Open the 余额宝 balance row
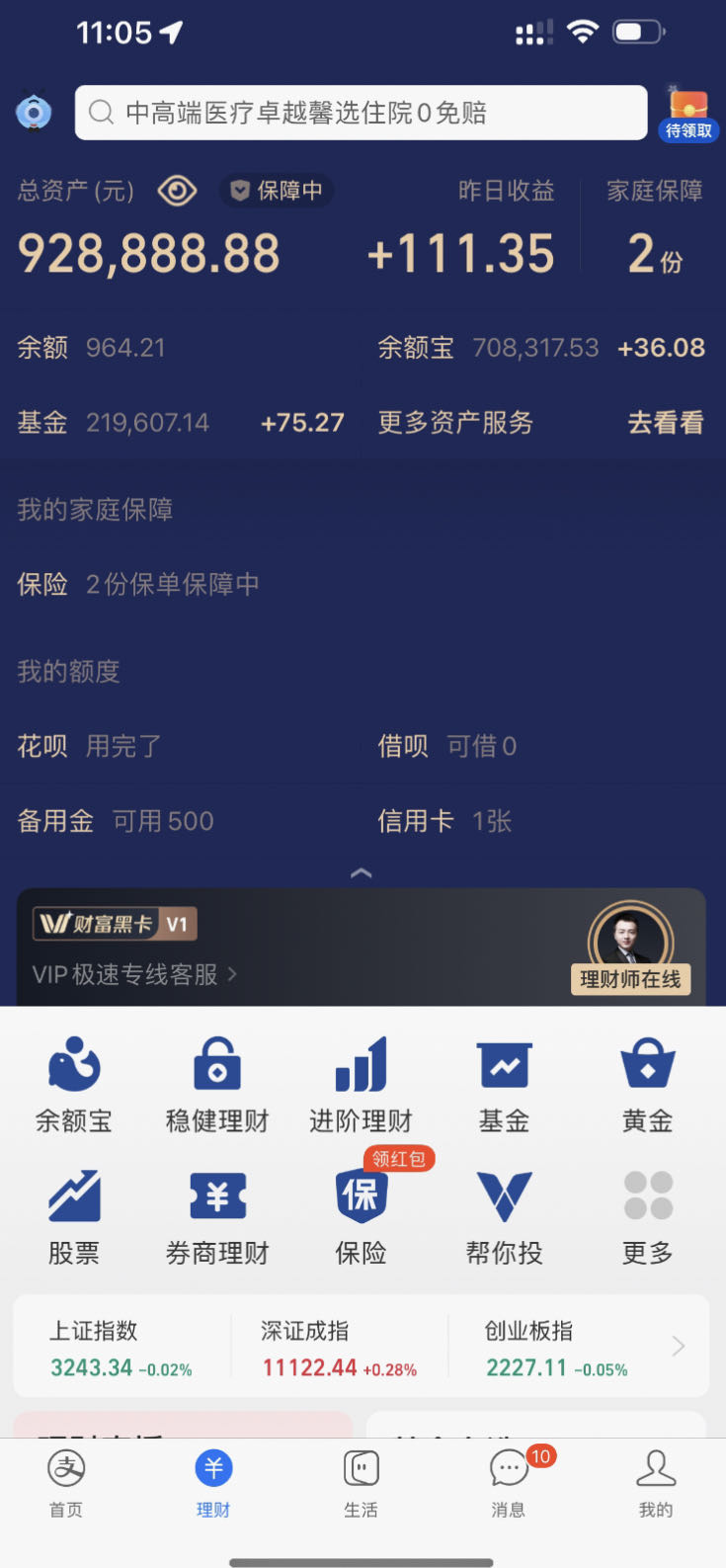The height and width of the screenshot is (1568, 726). tap(540, 348)
